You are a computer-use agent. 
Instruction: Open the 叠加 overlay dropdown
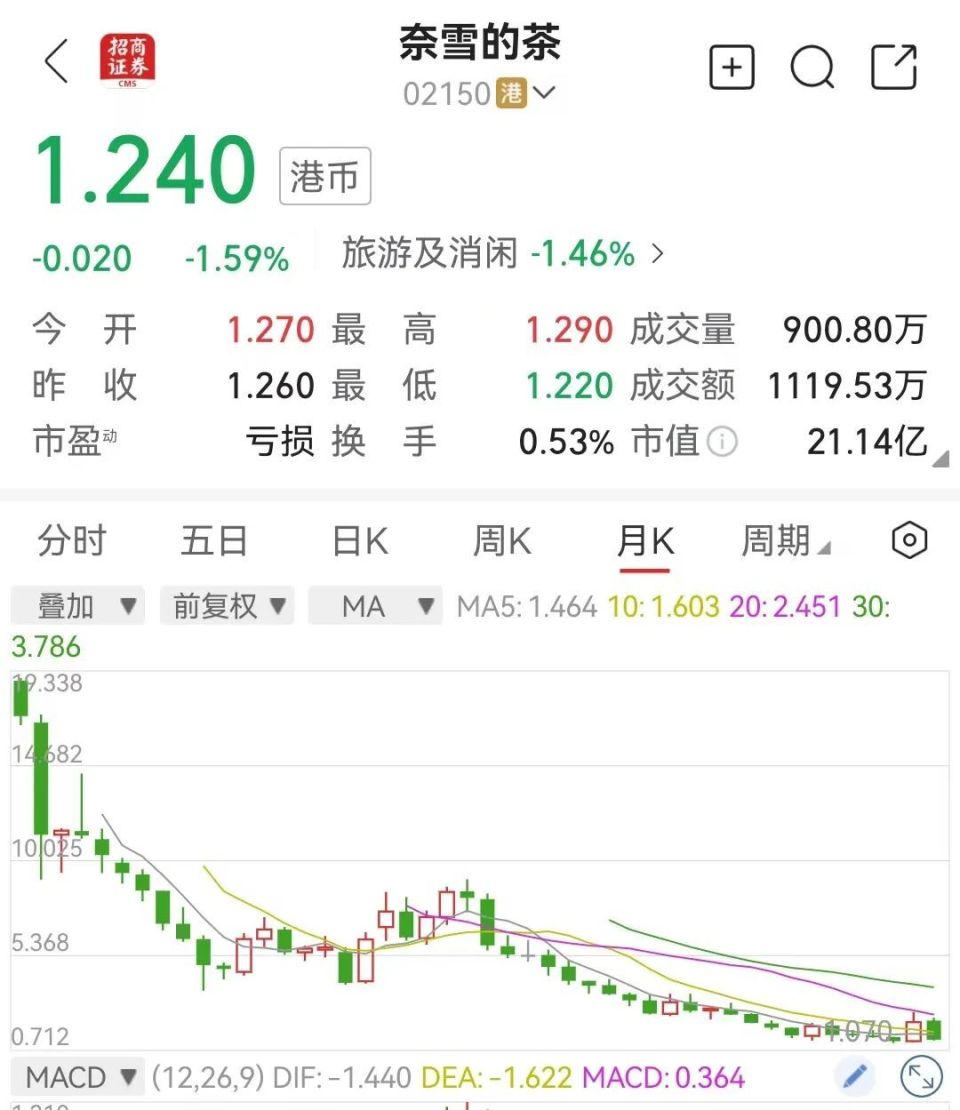(78, 606)
